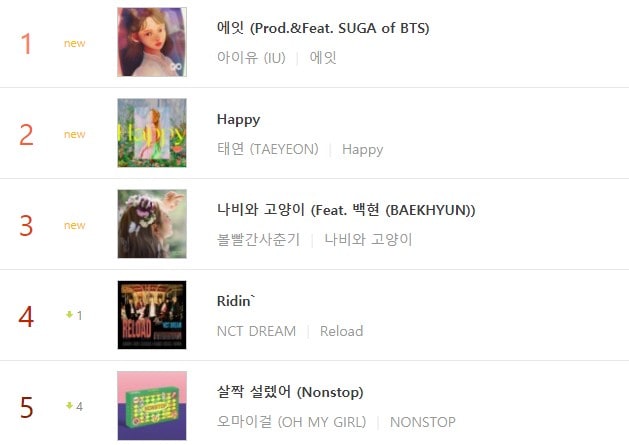Tap the Happy album cover art
This screenshot has height=445, width=629.
pos(152,133)
